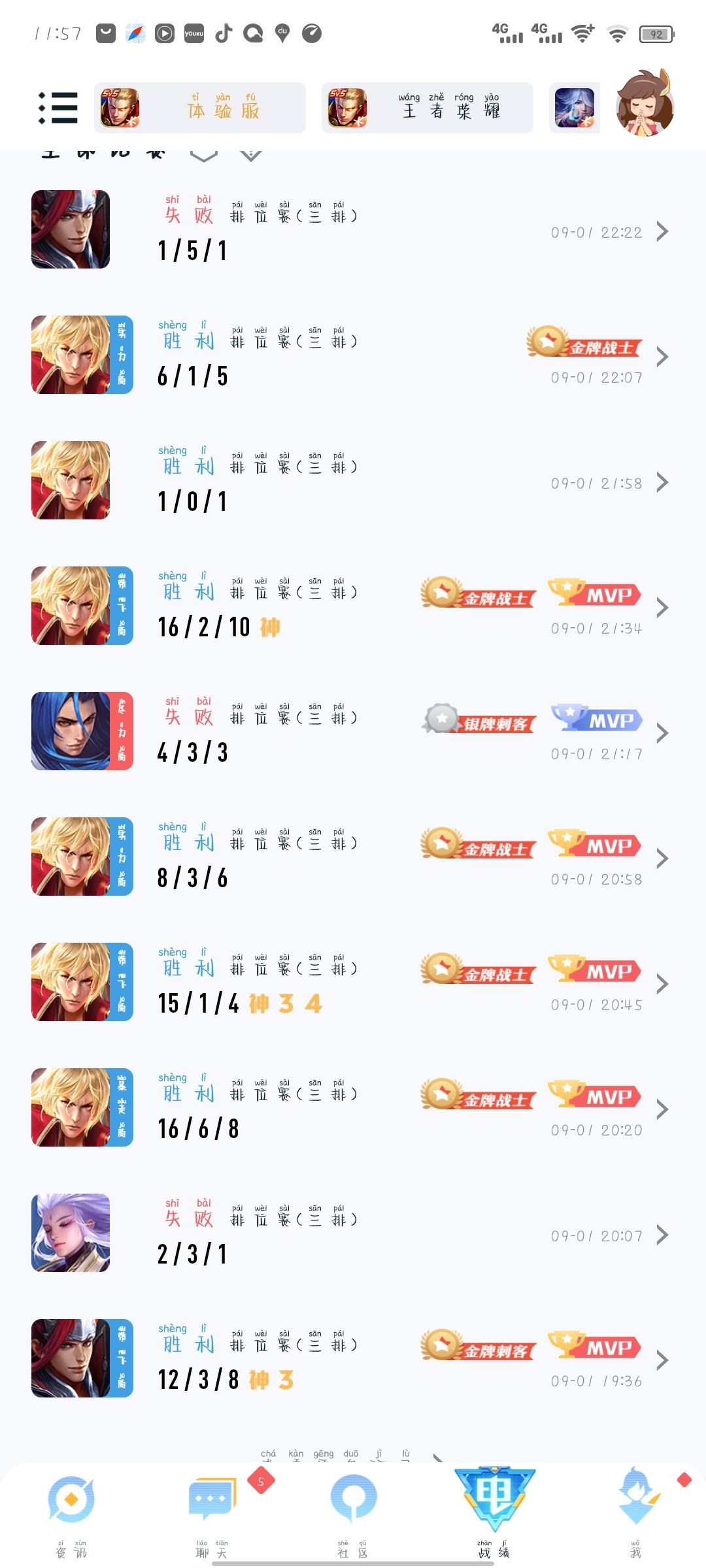Select the 社区 community icon in bottom bar
This screenshot has height=1568, width=706.
coord(353,1499)
